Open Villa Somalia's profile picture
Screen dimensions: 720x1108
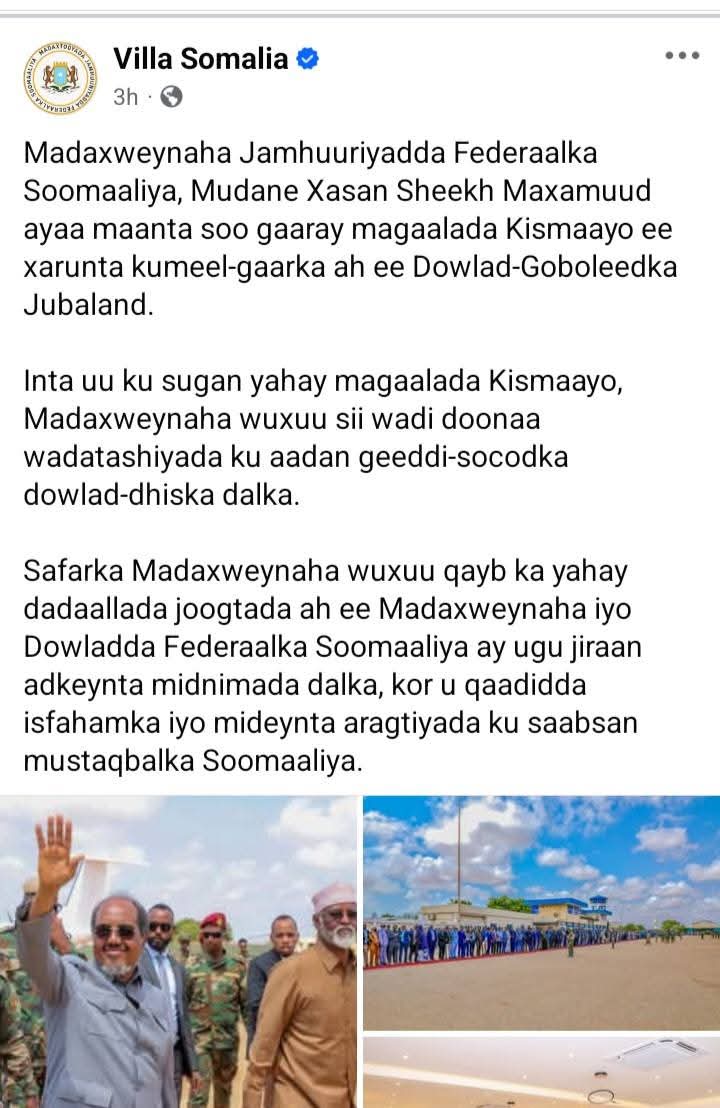coord(62,79)
